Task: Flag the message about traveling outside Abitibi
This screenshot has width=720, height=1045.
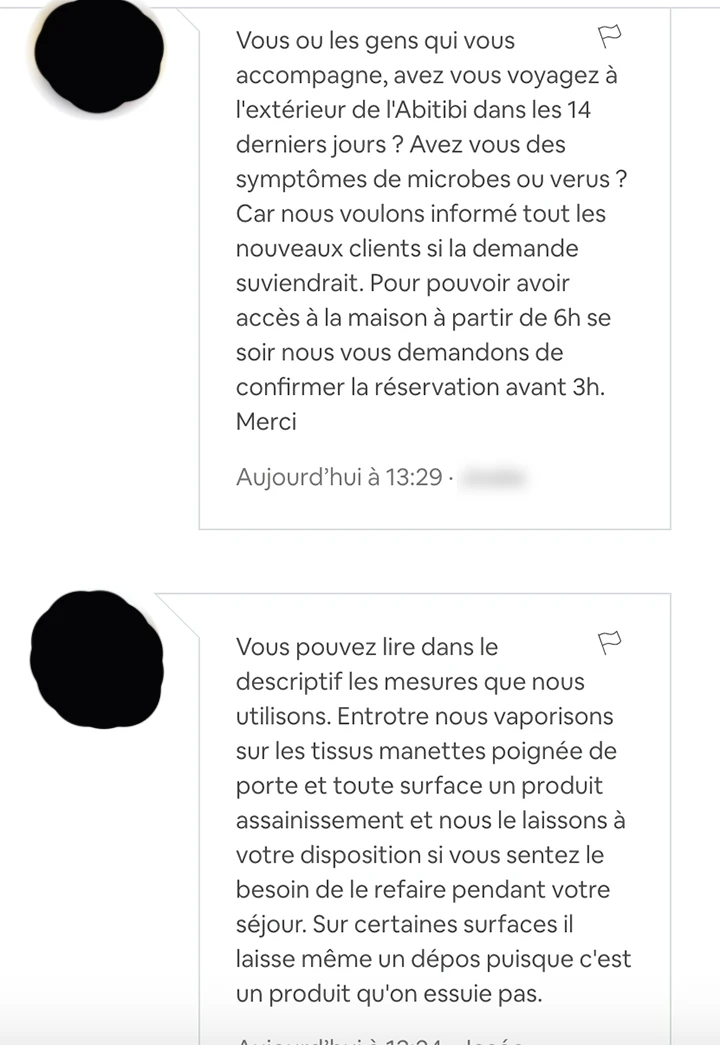Action: [x=610, y=38]
